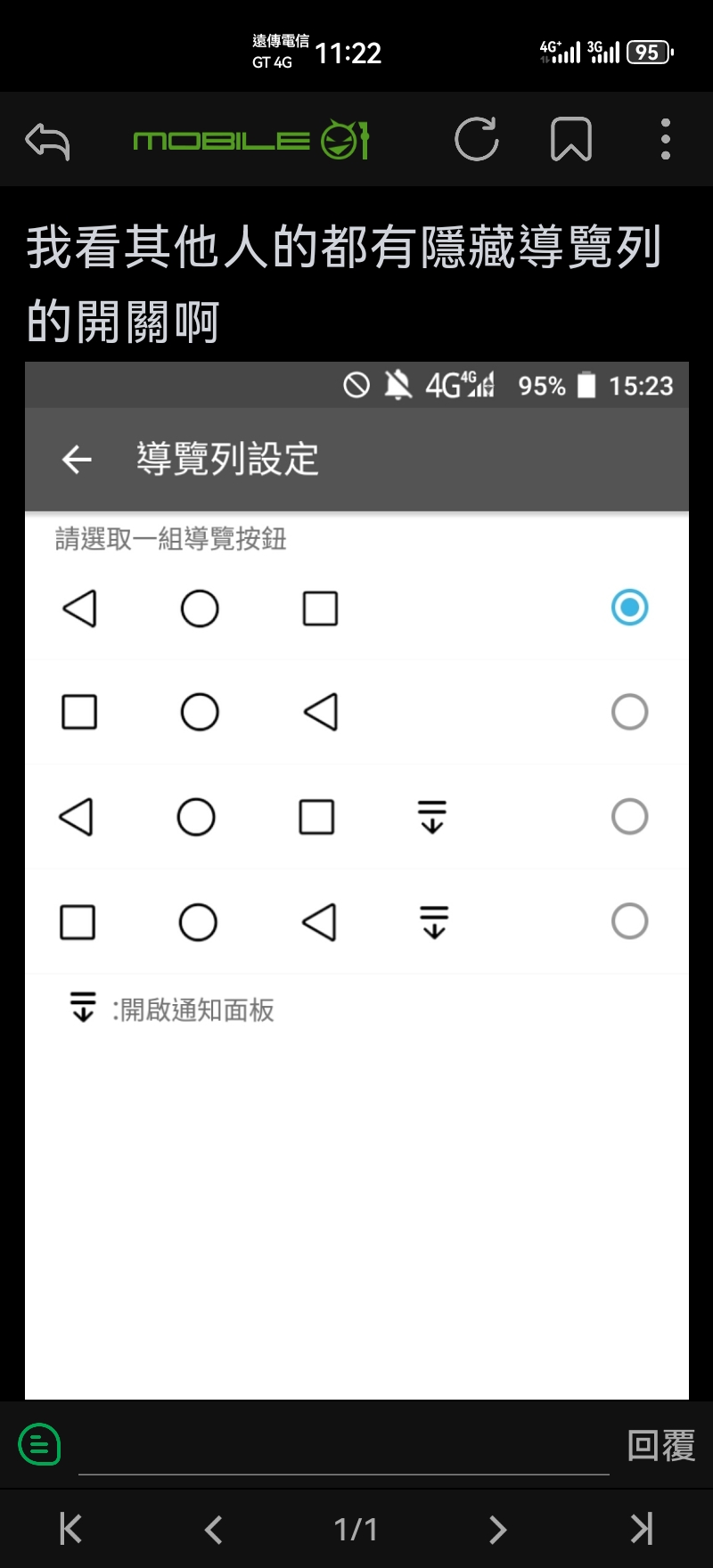Go back using the top-left arrow
This screenshot has width=713, height=1568.
click(48, 141)
